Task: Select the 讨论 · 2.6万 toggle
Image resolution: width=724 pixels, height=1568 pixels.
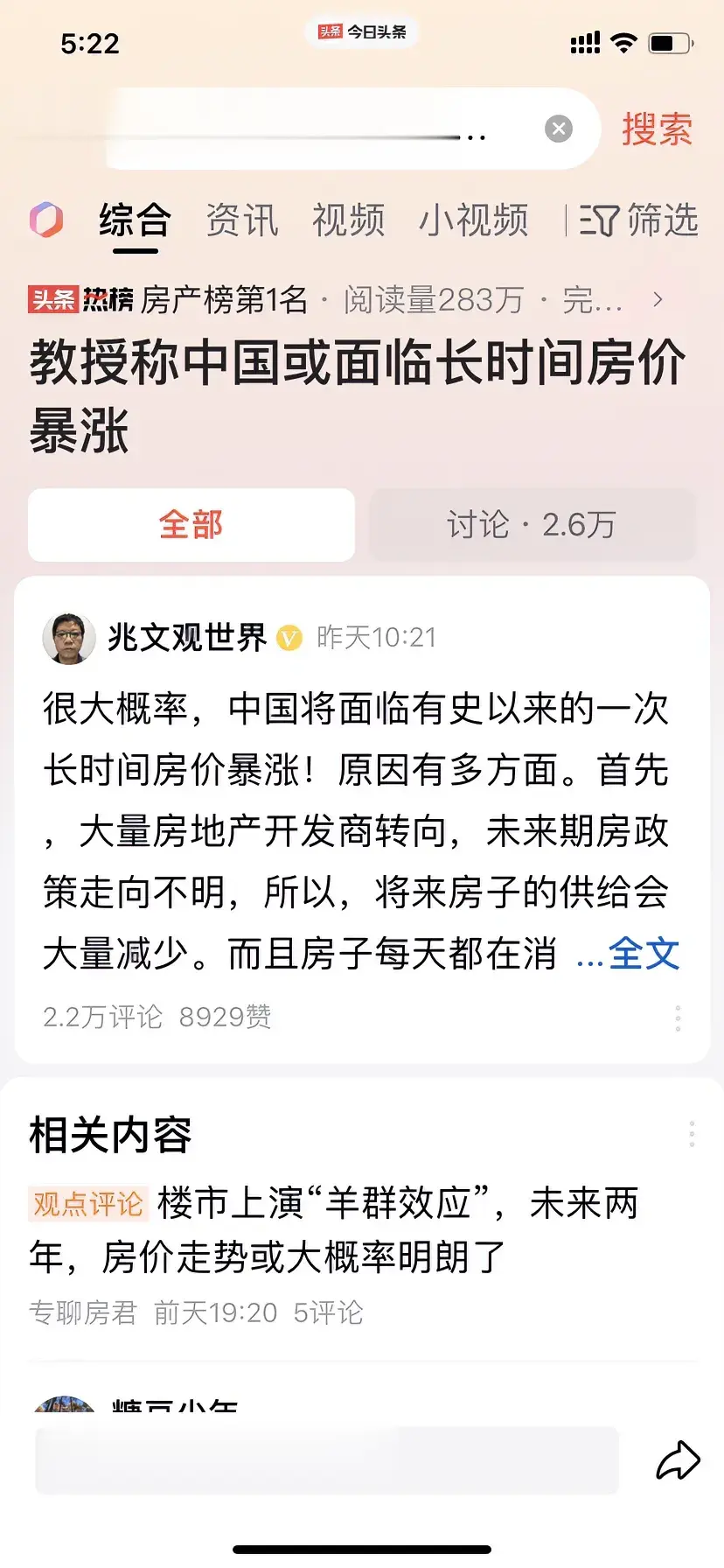Action: click(x=531, y=524)
